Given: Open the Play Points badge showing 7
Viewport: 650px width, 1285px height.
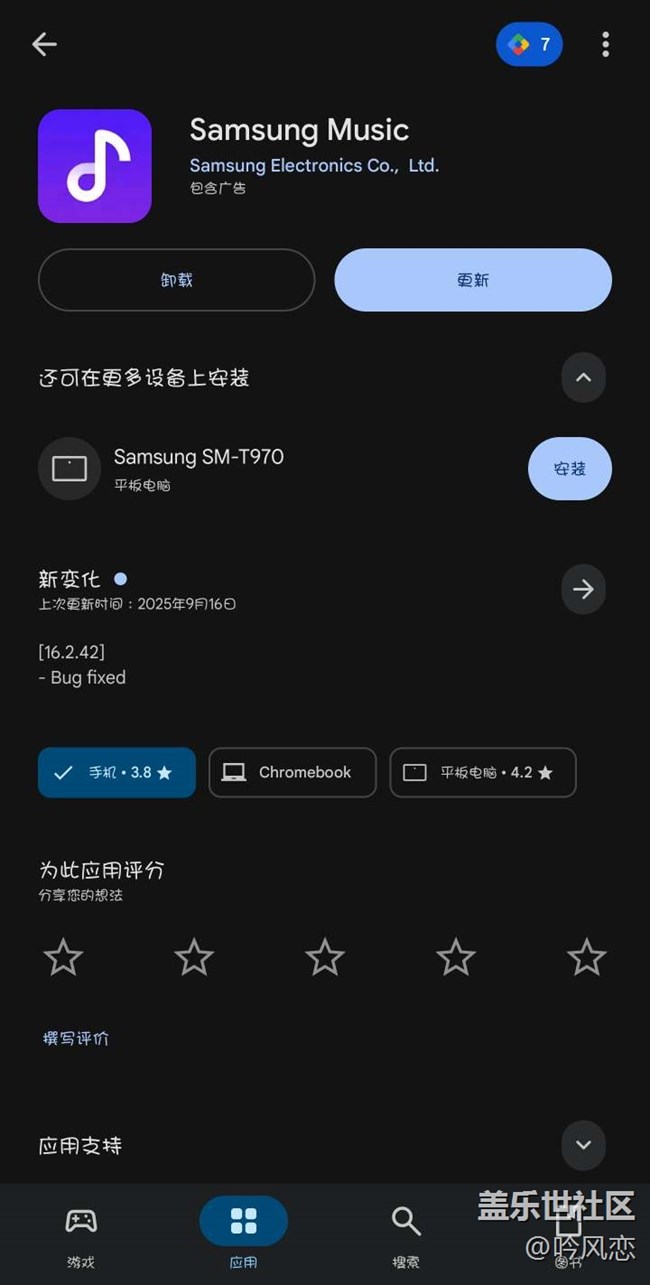Looking at the screenshot, I should point(529,45).
